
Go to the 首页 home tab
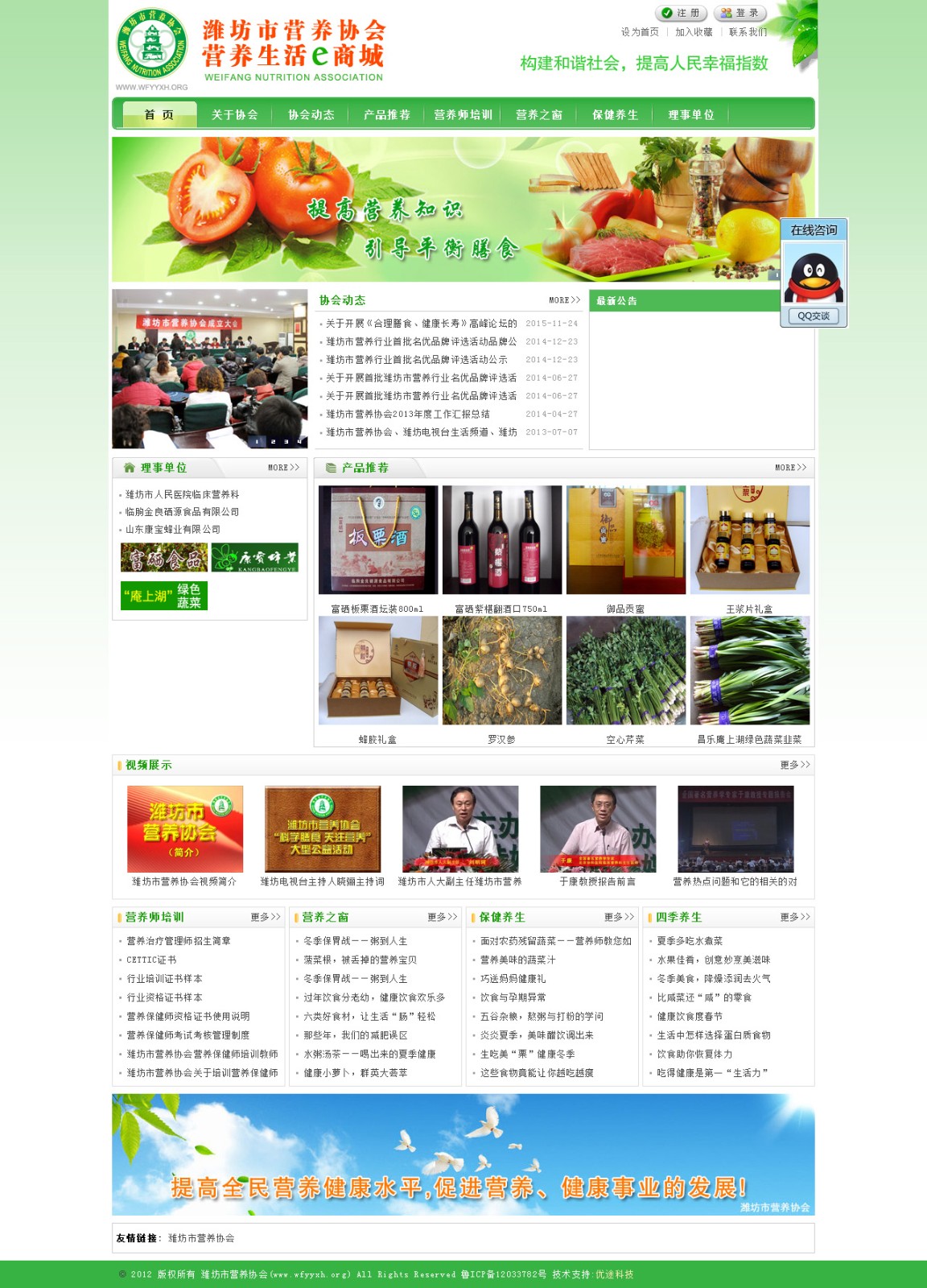tap(159, 115)
